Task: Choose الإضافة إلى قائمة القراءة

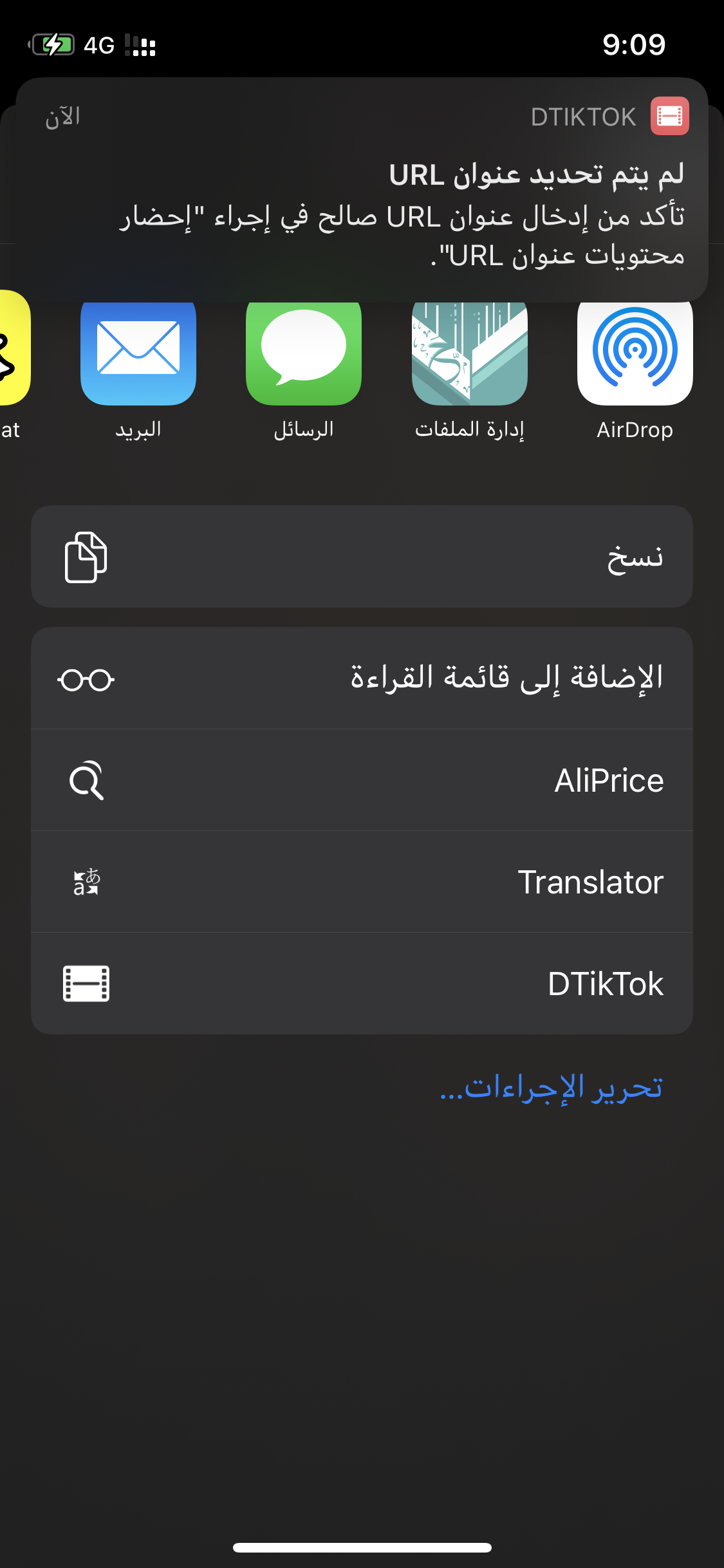Action: click(362, 678)
